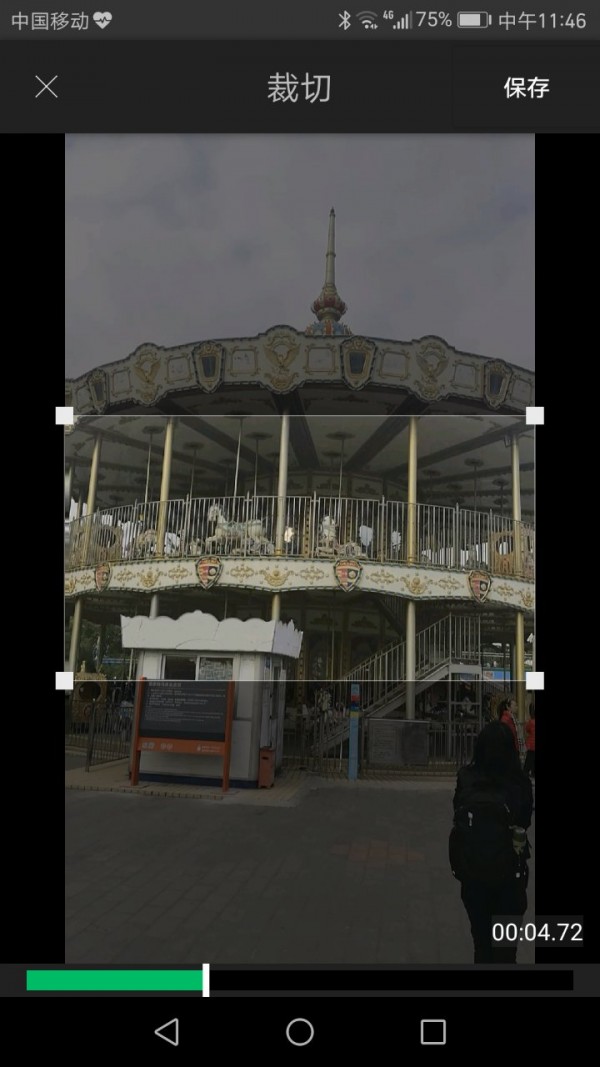Viewport: 600px width, 1067px height.
Task: Close the crop screen with X
Action: click(x=46, y=87)
